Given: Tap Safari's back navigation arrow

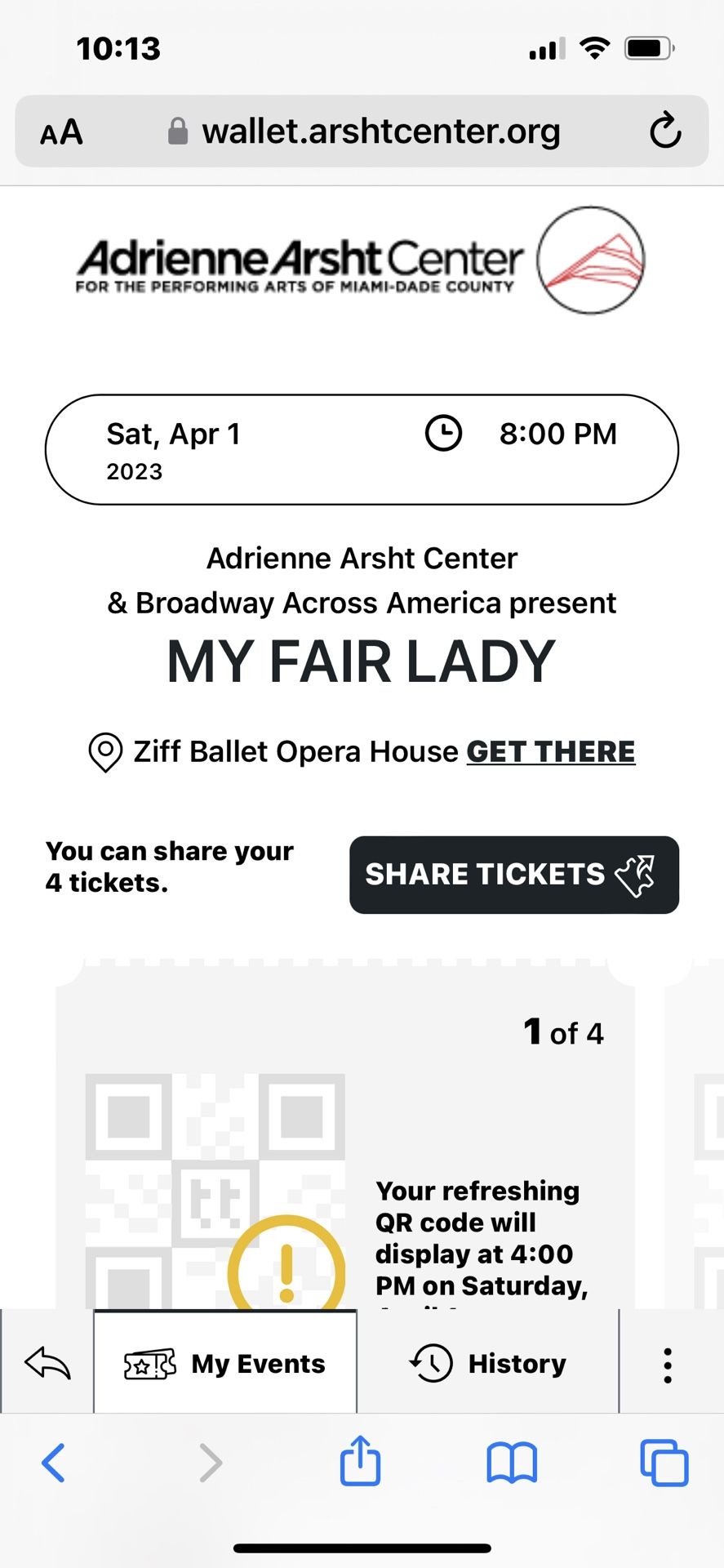Looking at the screenshot, I should (x=55, y=1463).
